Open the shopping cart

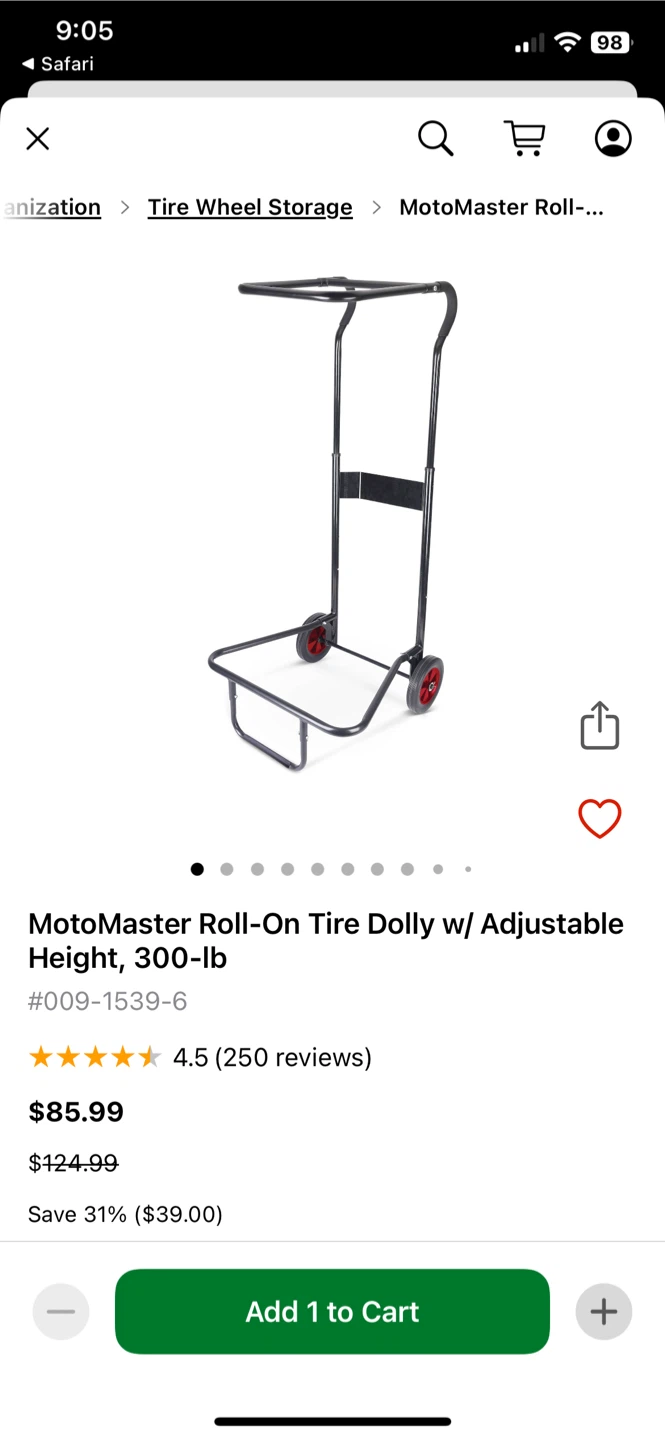[x=524, y=138]
